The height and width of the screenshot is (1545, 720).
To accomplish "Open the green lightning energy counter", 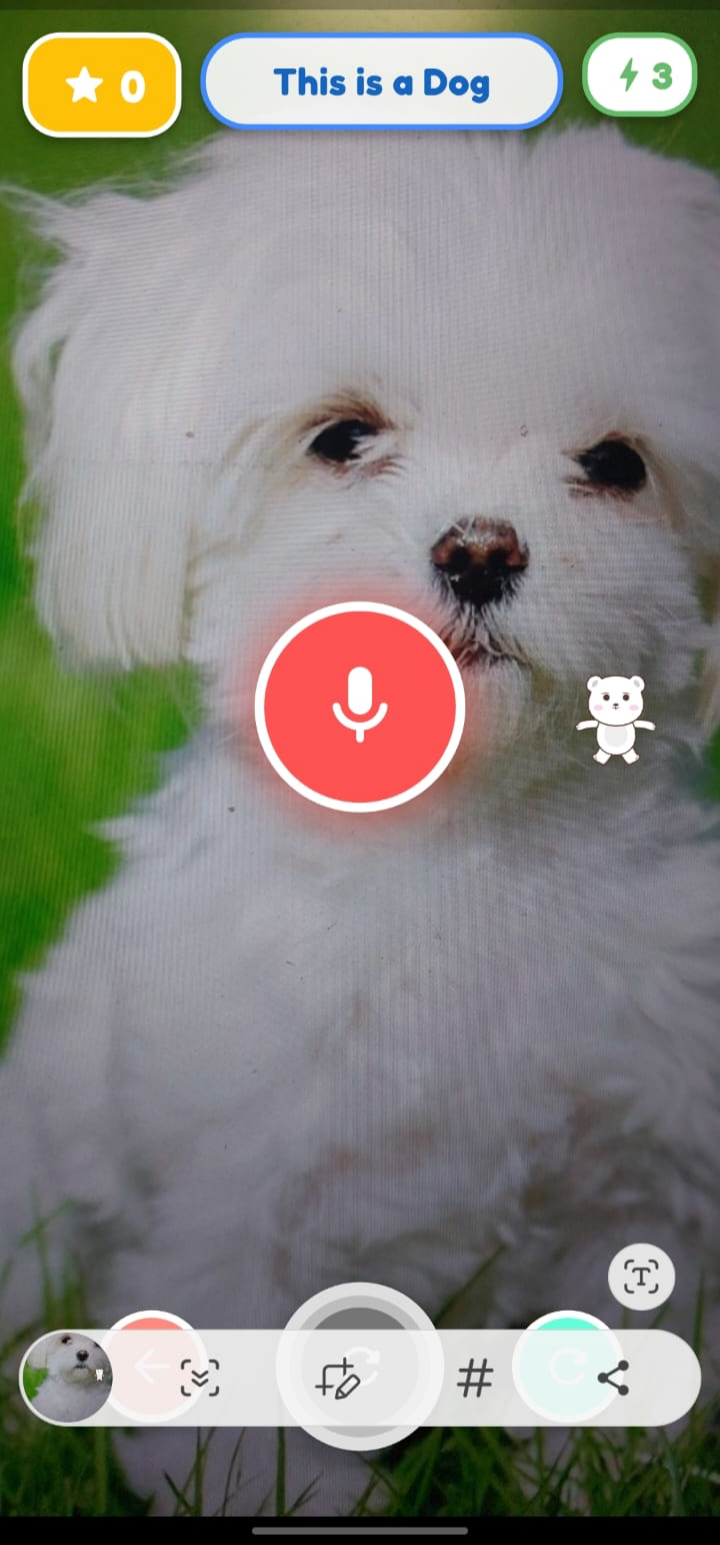I will (640, 76).
